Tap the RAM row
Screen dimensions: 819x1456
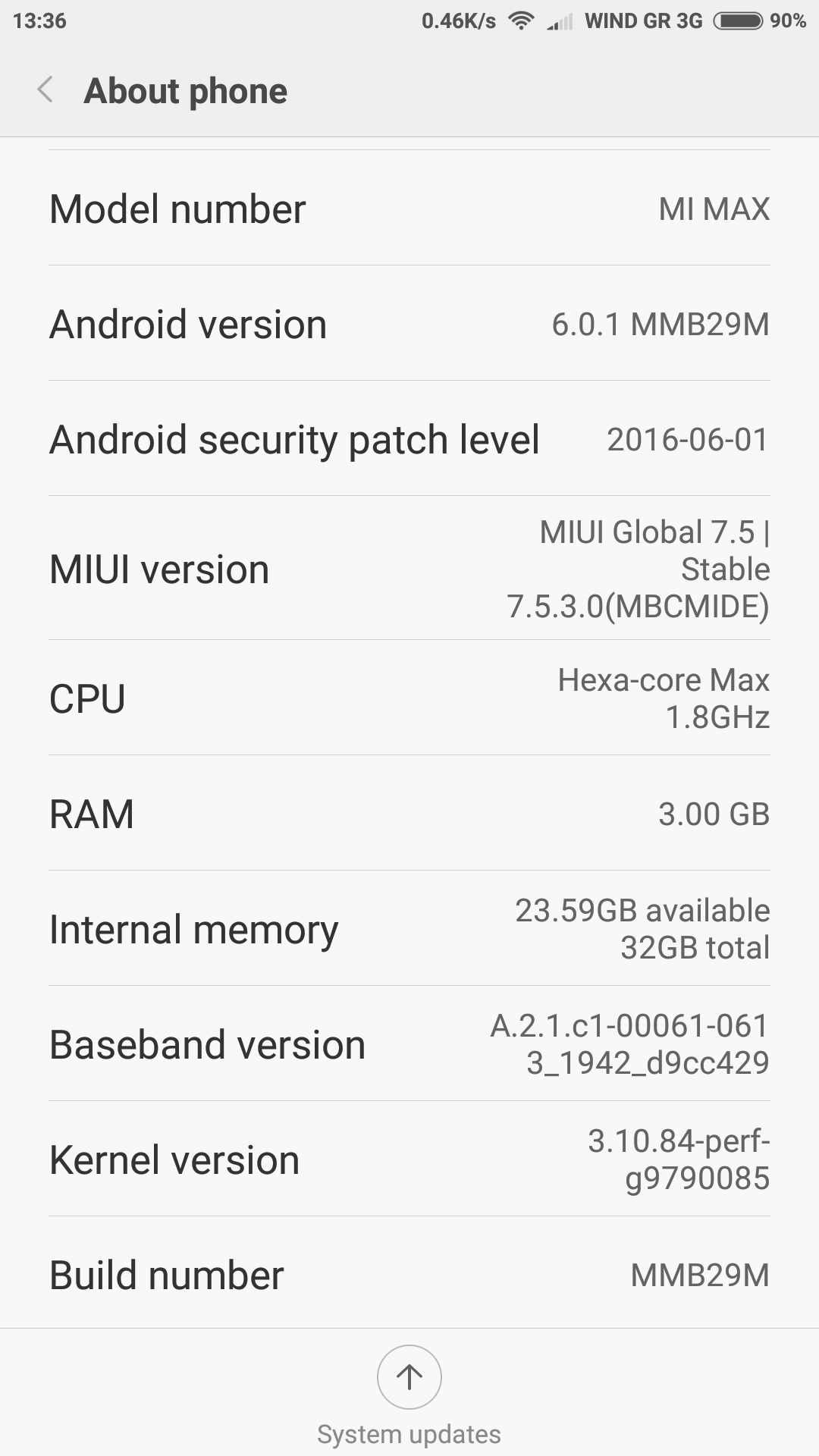(x=409, y=813)
